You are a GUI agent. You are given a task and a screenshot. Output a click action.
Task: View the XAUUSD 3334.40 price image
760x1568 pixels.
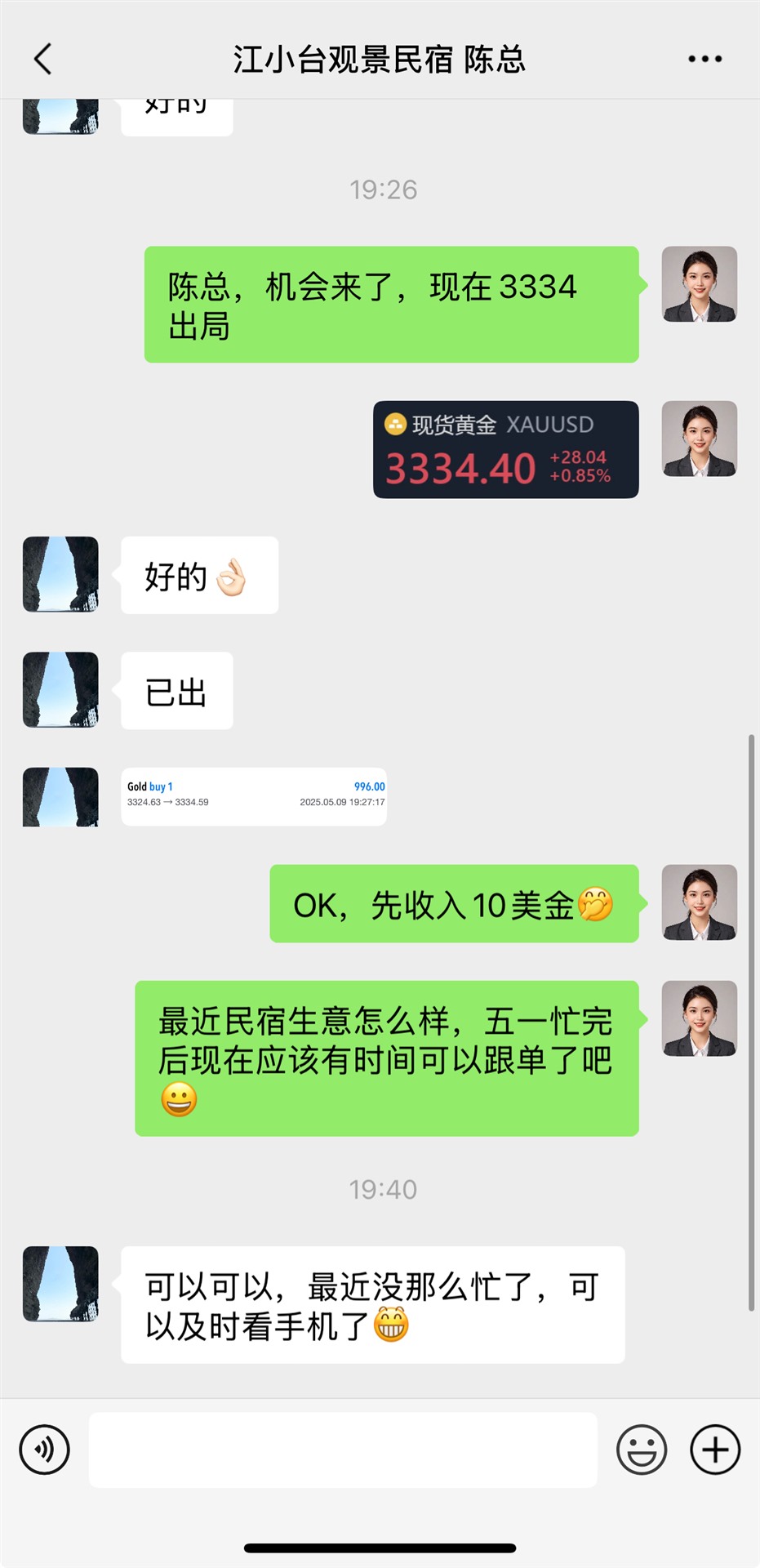[x=505, y=449]
